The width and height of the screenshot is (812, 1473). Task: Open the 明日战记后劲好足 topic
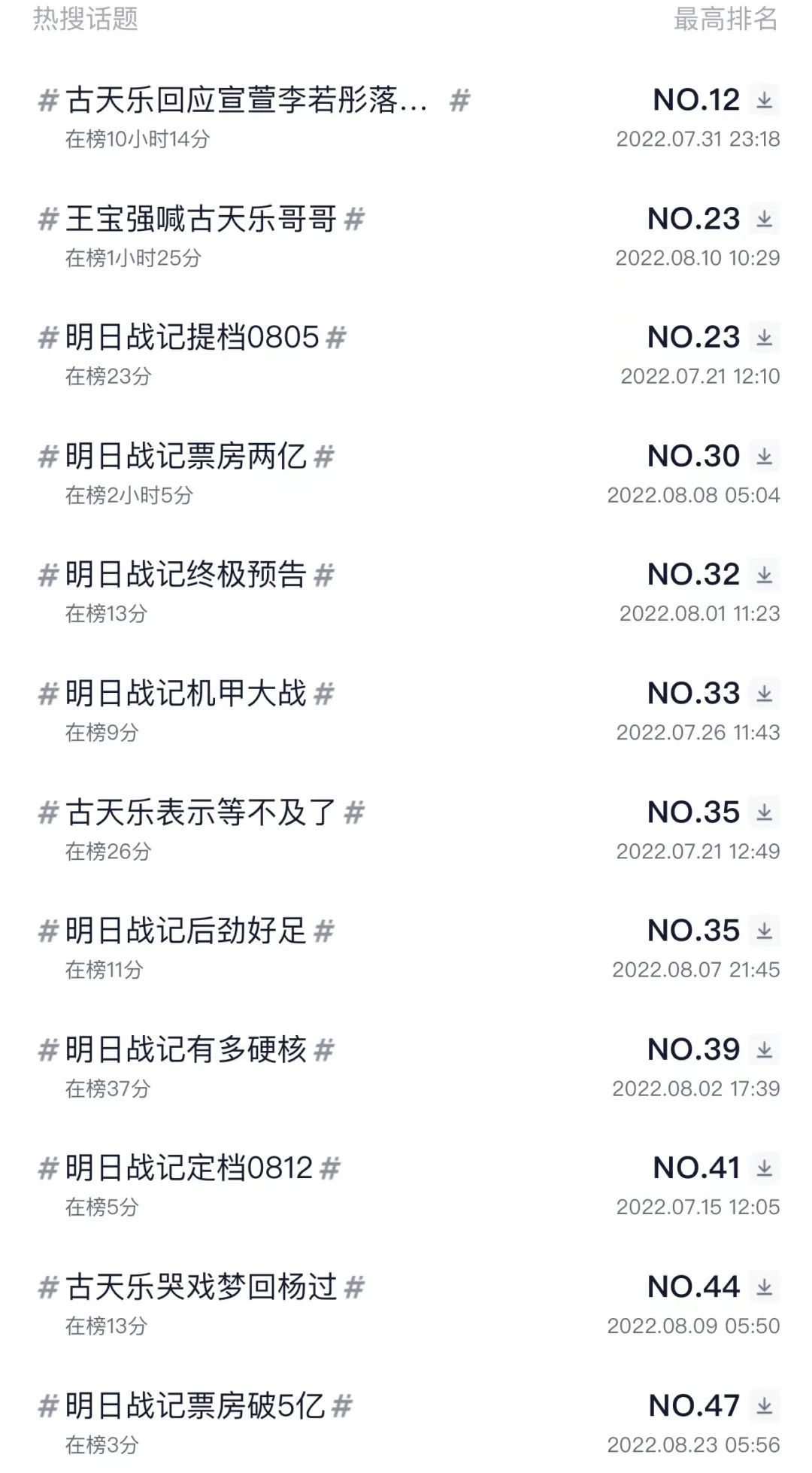tap(186, 931)
